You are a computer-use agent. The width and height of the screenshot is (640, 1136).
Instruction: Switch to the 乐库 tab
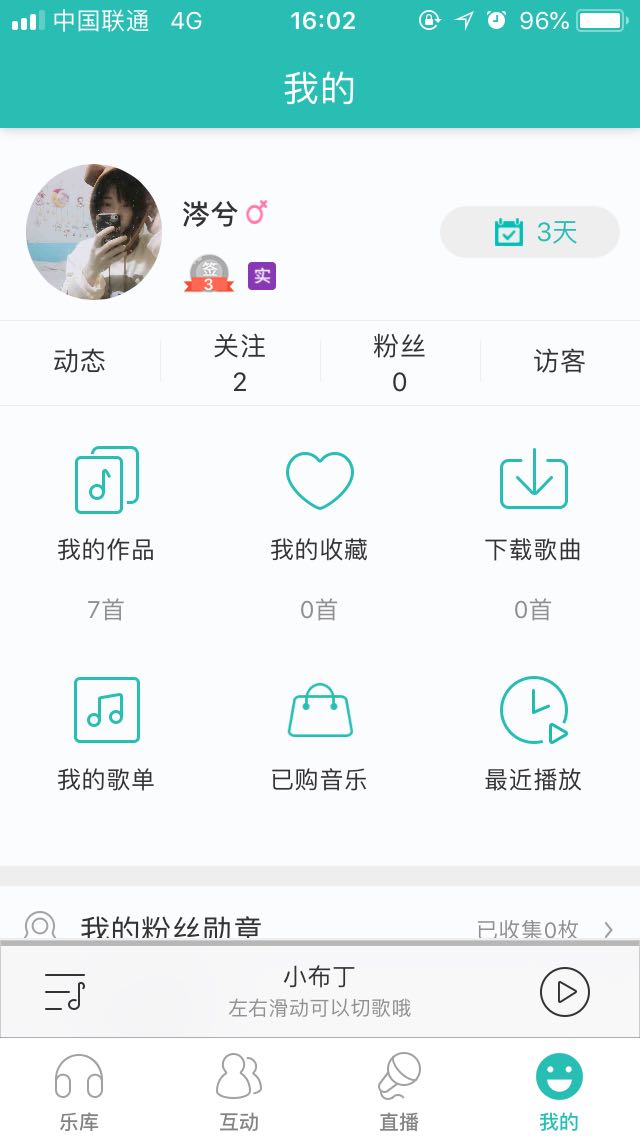(79, 1090)
